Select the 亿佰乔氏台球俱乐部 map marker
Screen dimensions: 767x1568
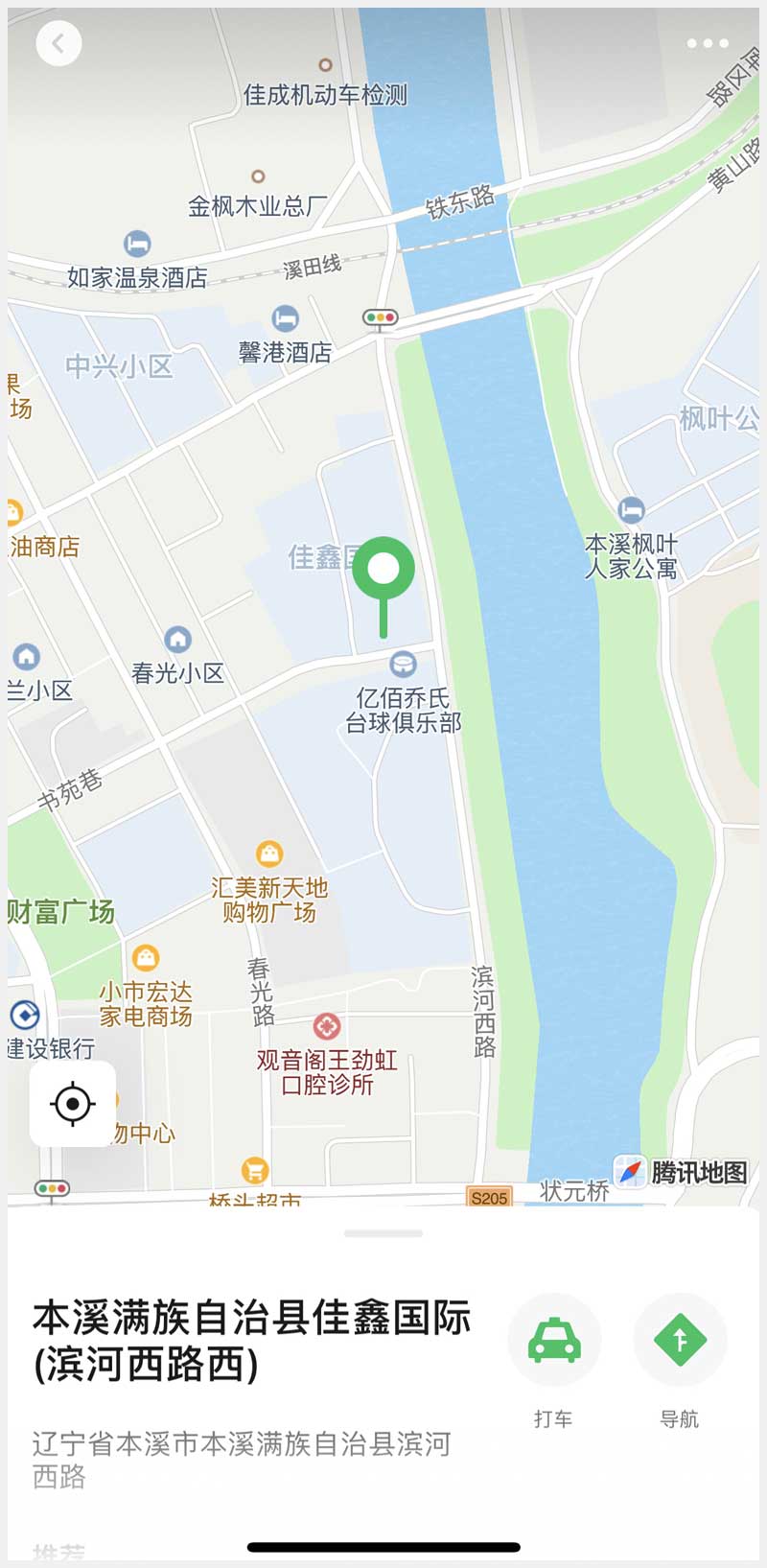pyautogui.click(x=404, y=664)
